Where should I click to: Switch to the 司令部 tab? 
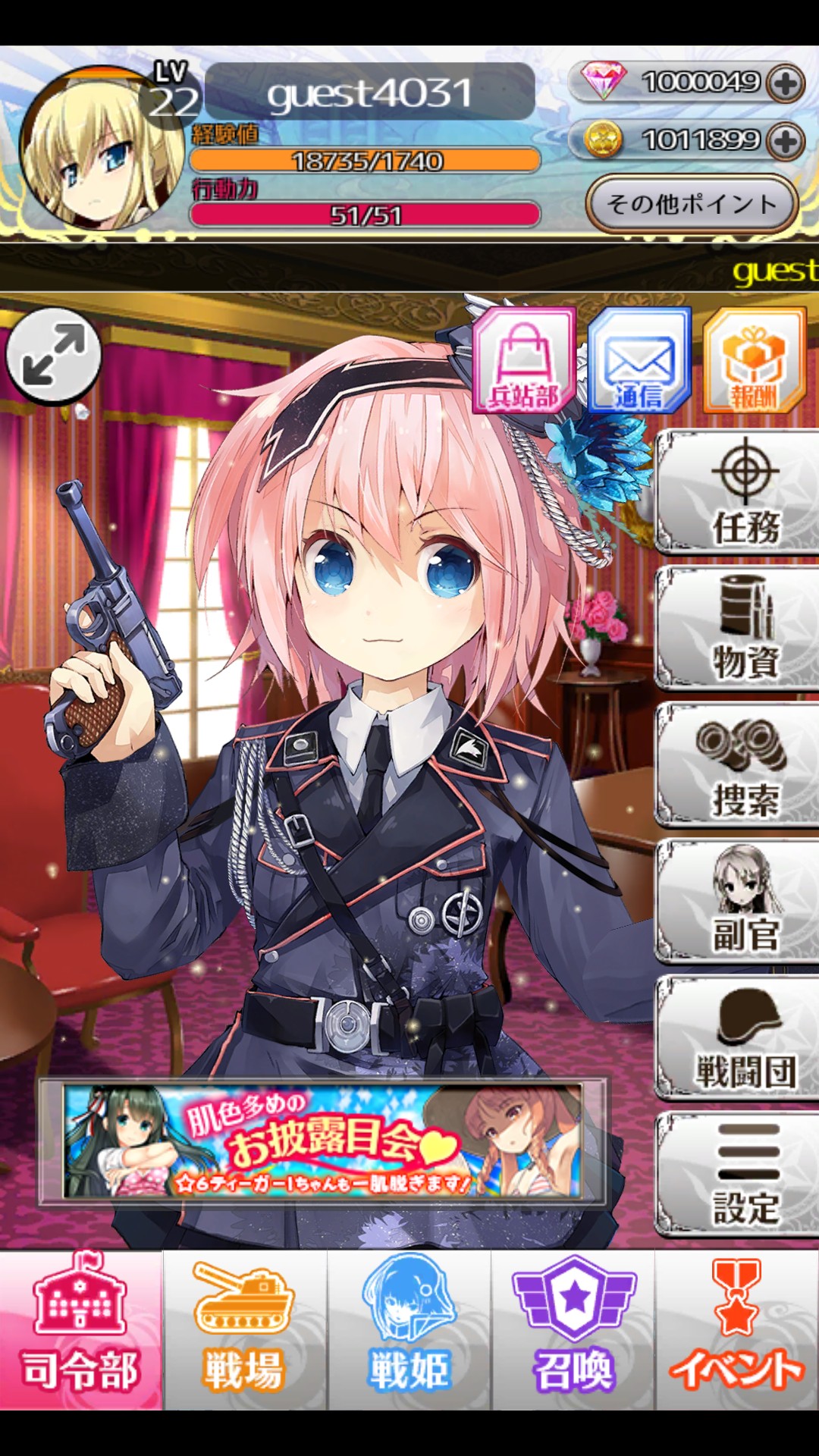81,1331
